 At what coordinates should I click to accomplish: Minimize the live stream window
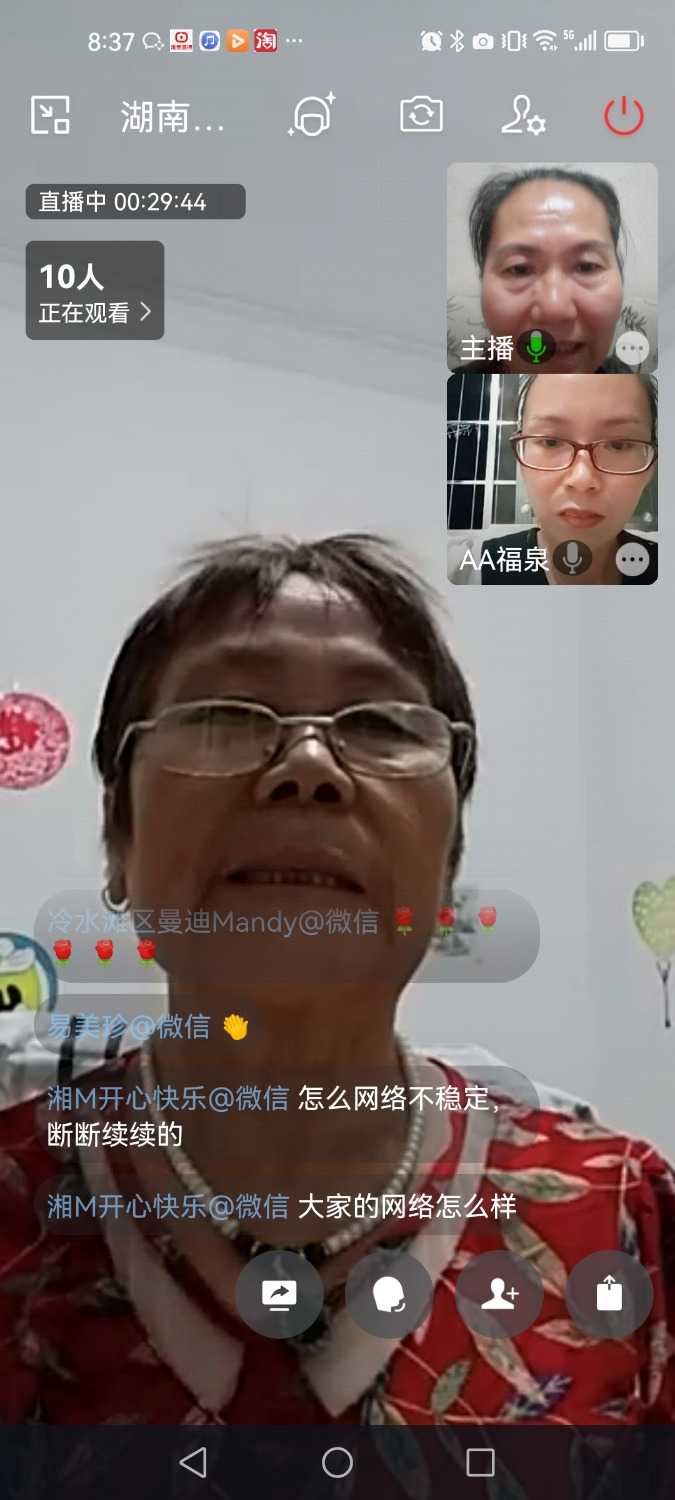pos(50,116)
